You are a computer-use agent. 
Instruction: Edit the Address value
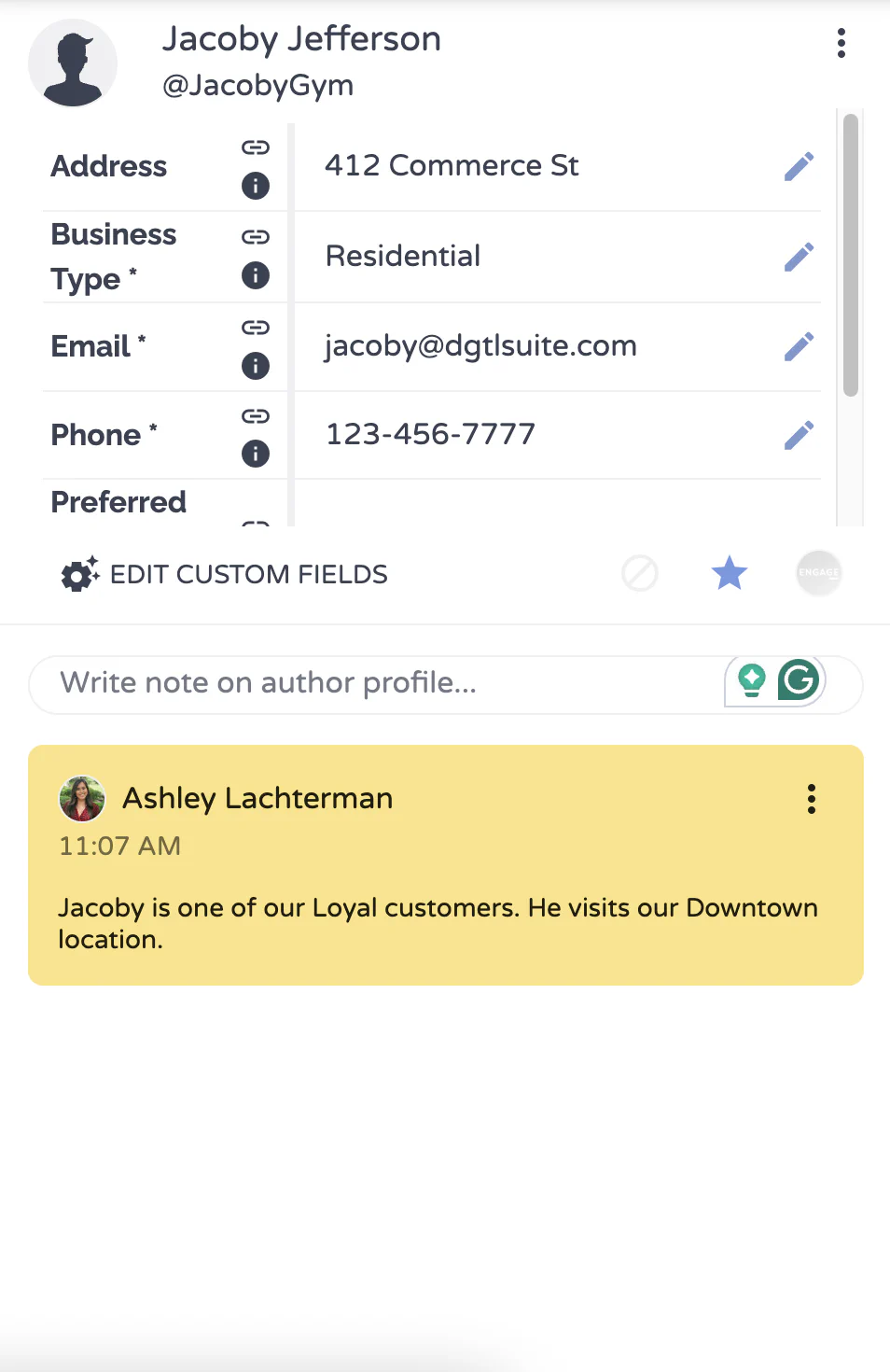pos(799,166)
